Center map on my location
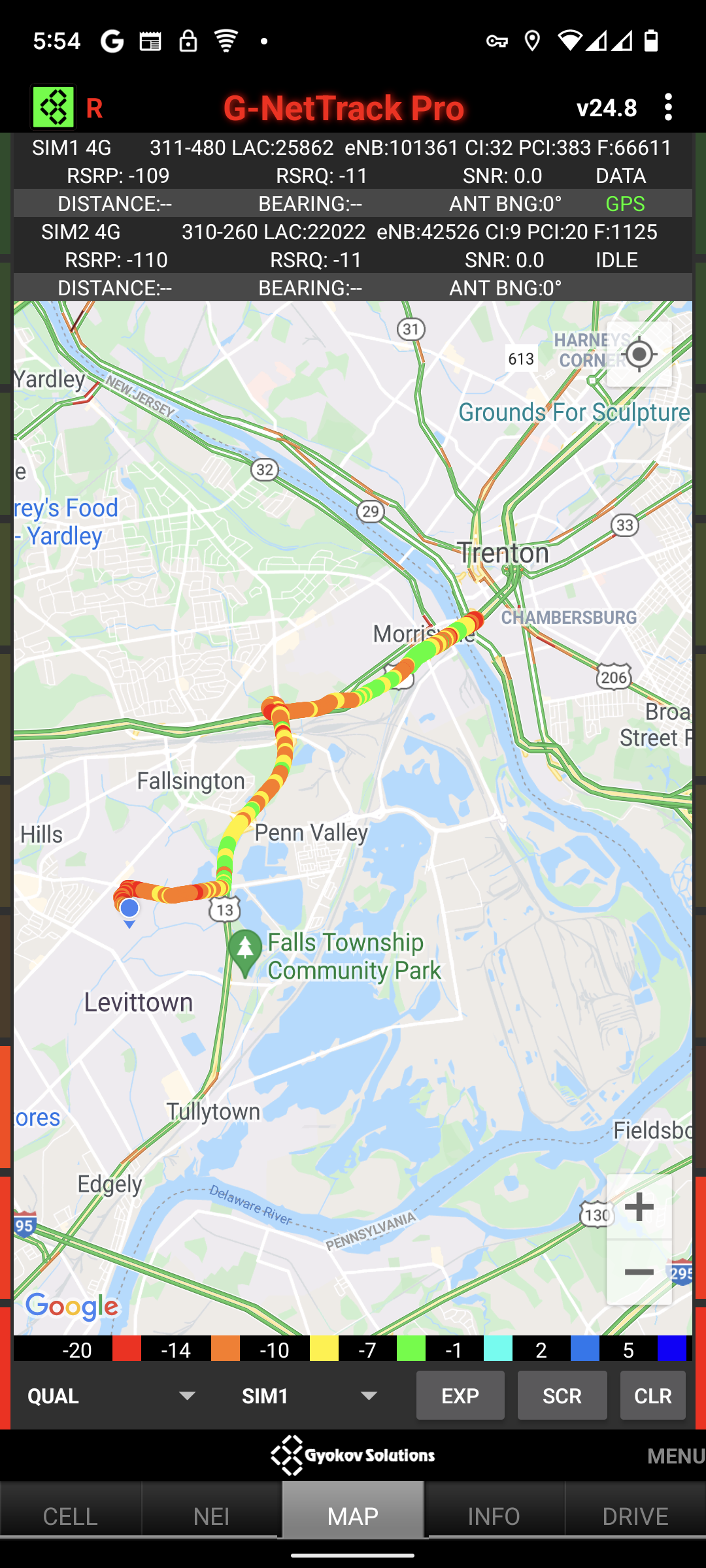The image size is (706, 1568). pyautogui.click(x=639, y=355)
